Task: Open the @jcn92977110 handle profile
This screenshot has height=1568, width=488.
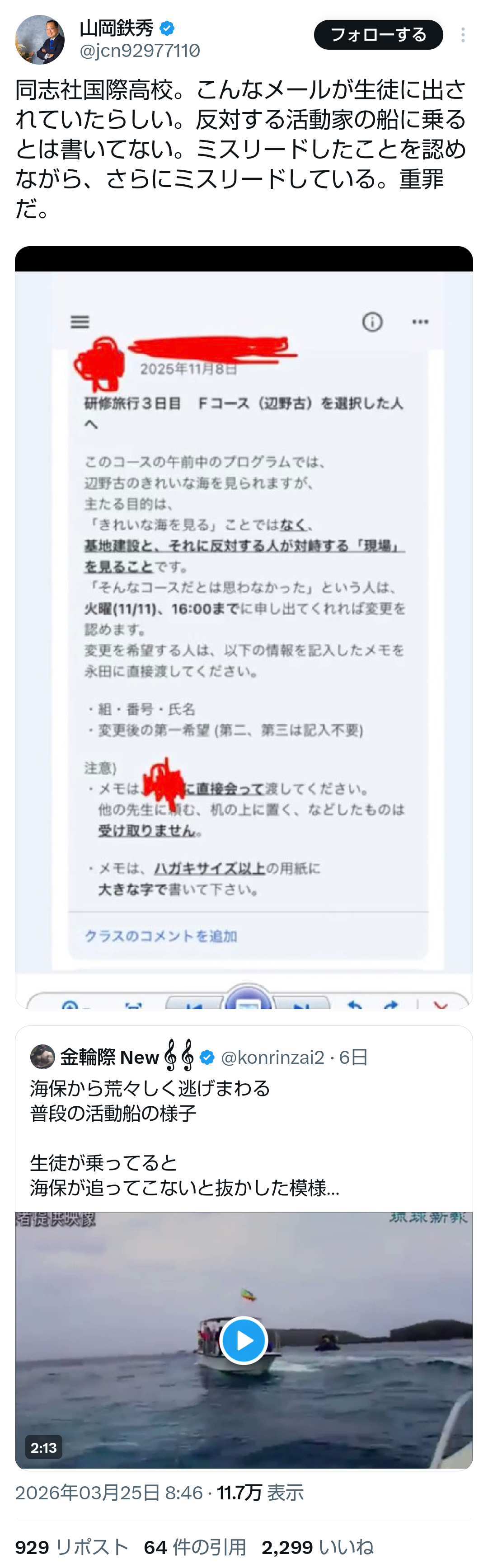Action: click(139, 51)
